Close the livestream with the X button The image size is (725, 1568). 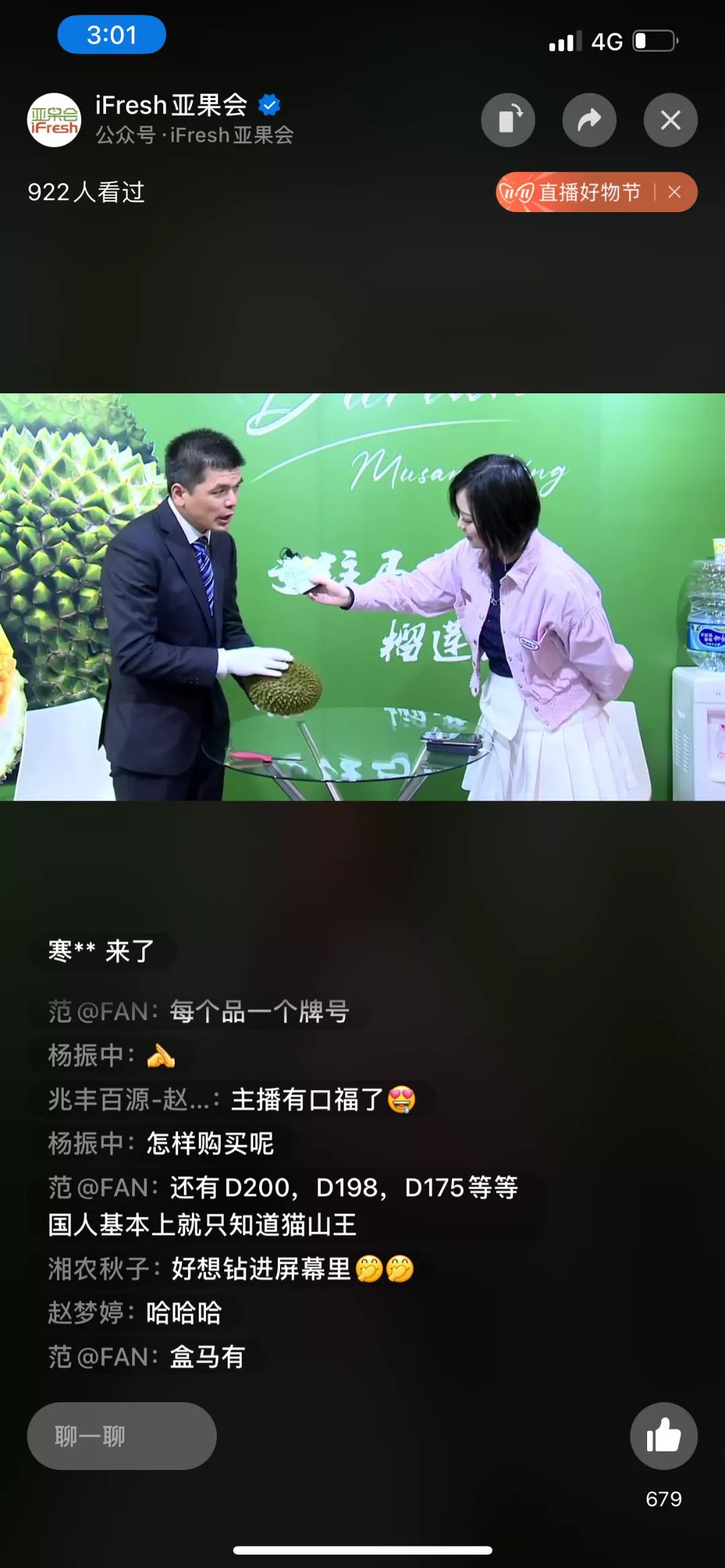point(669,119)
